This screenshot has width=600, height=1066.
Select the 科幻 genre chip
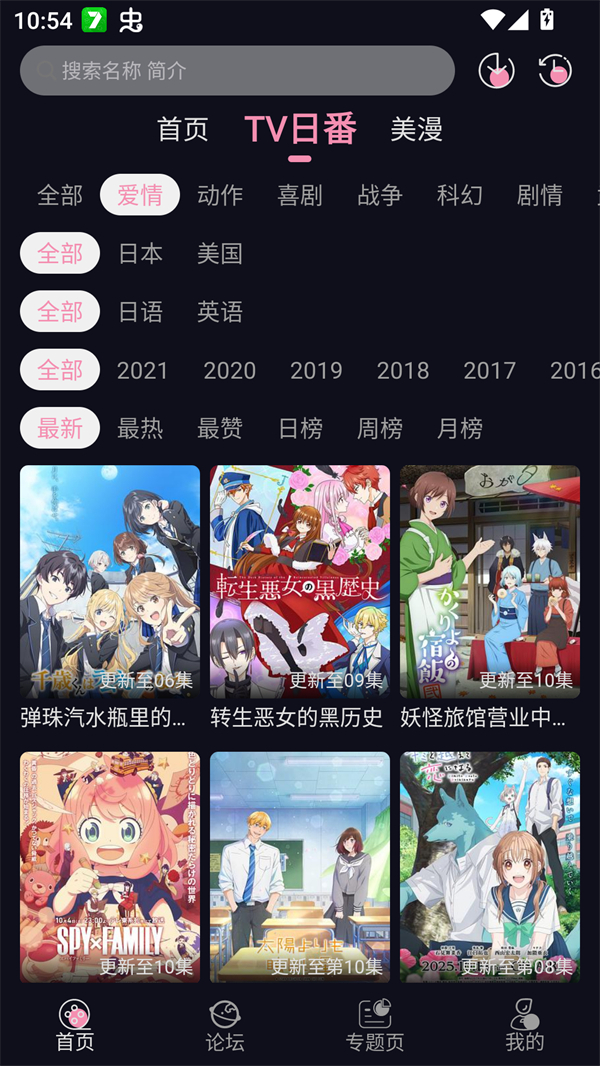pos(460,195)
